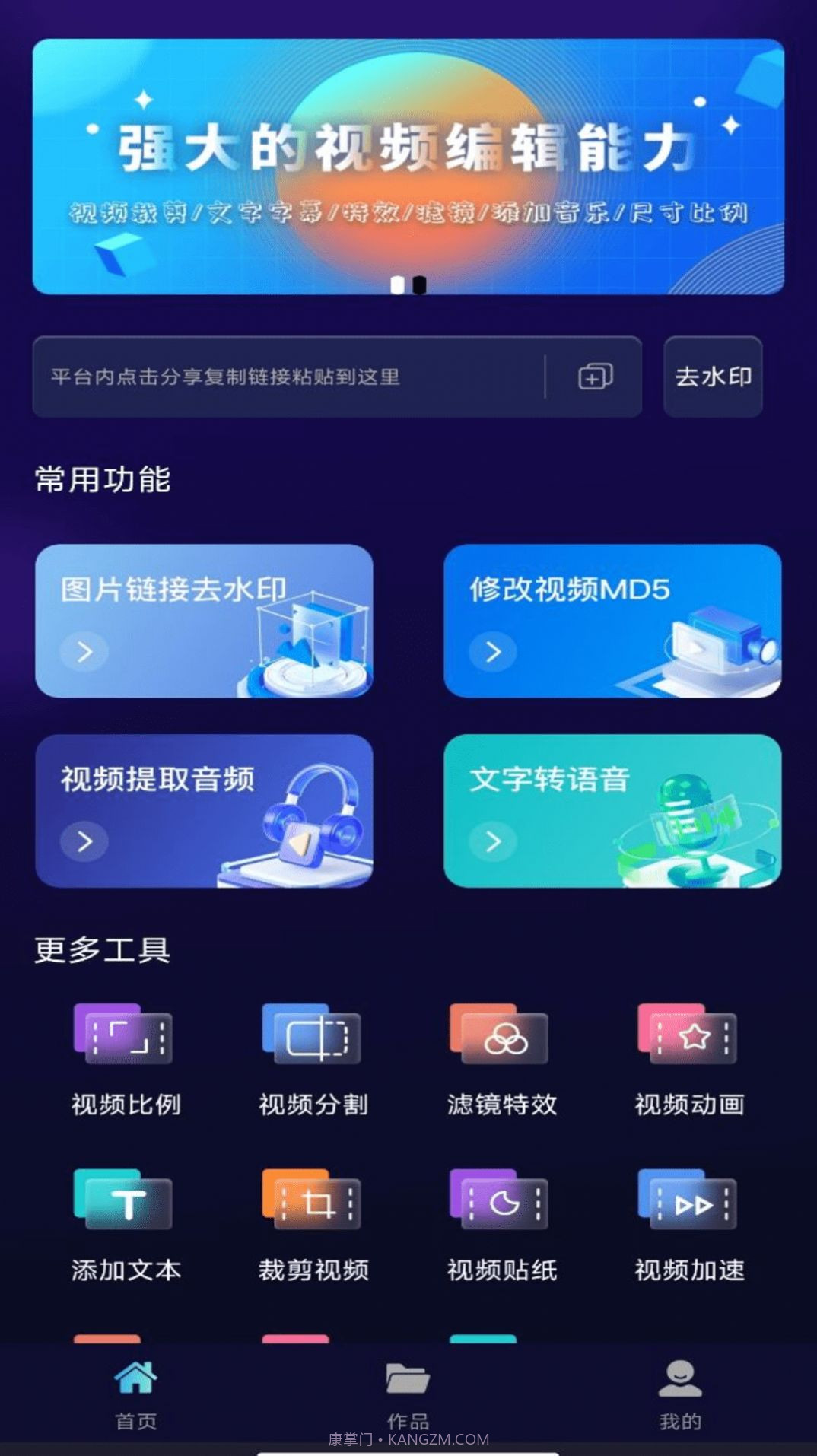Tap the 我的 profile icon in bottom bar
817x1456 pixels.
[679, 1387]
